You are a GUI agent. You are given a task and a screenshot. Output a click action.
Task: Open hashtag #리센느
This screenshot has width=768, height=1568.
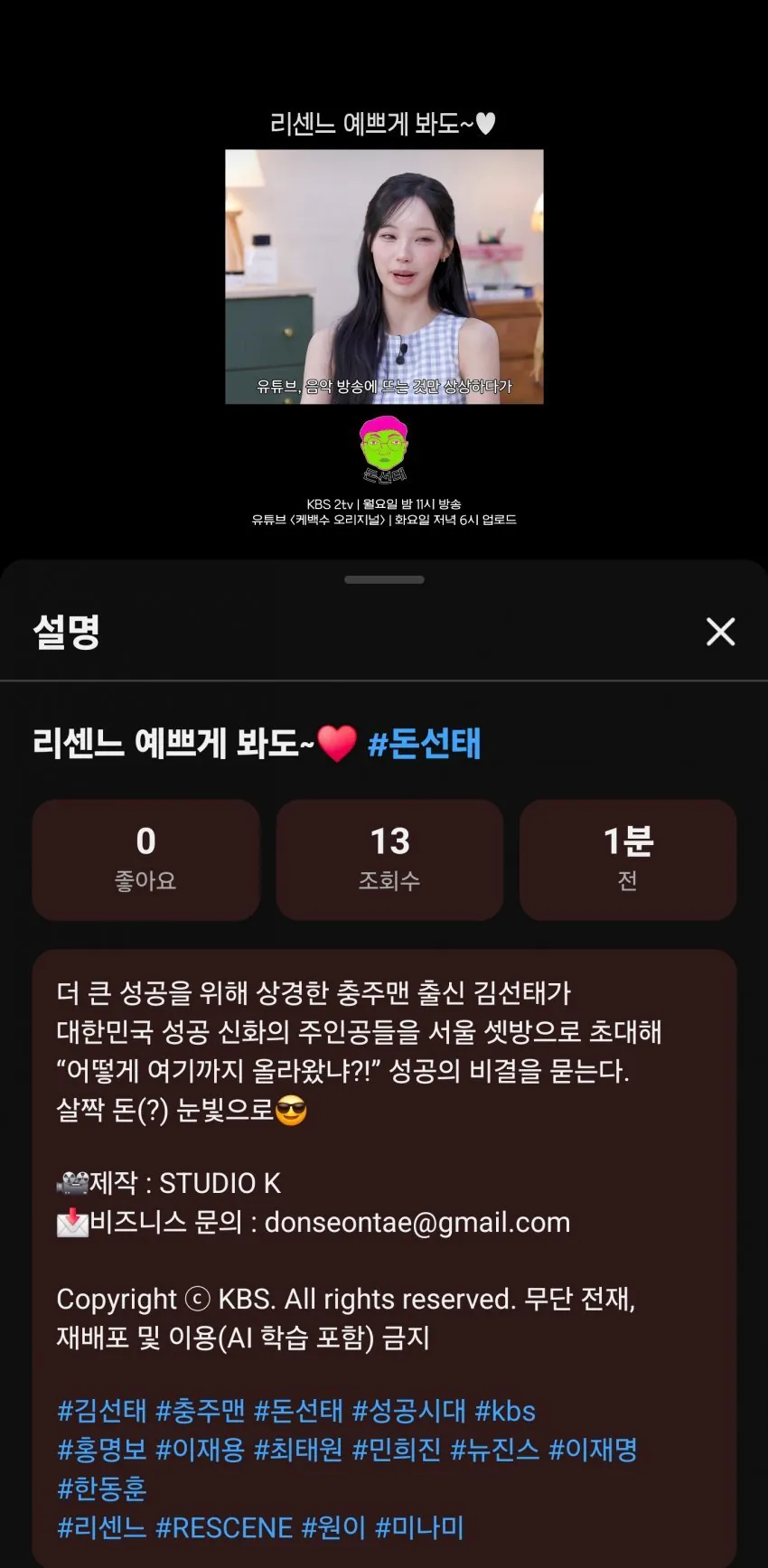(102, 1527)
